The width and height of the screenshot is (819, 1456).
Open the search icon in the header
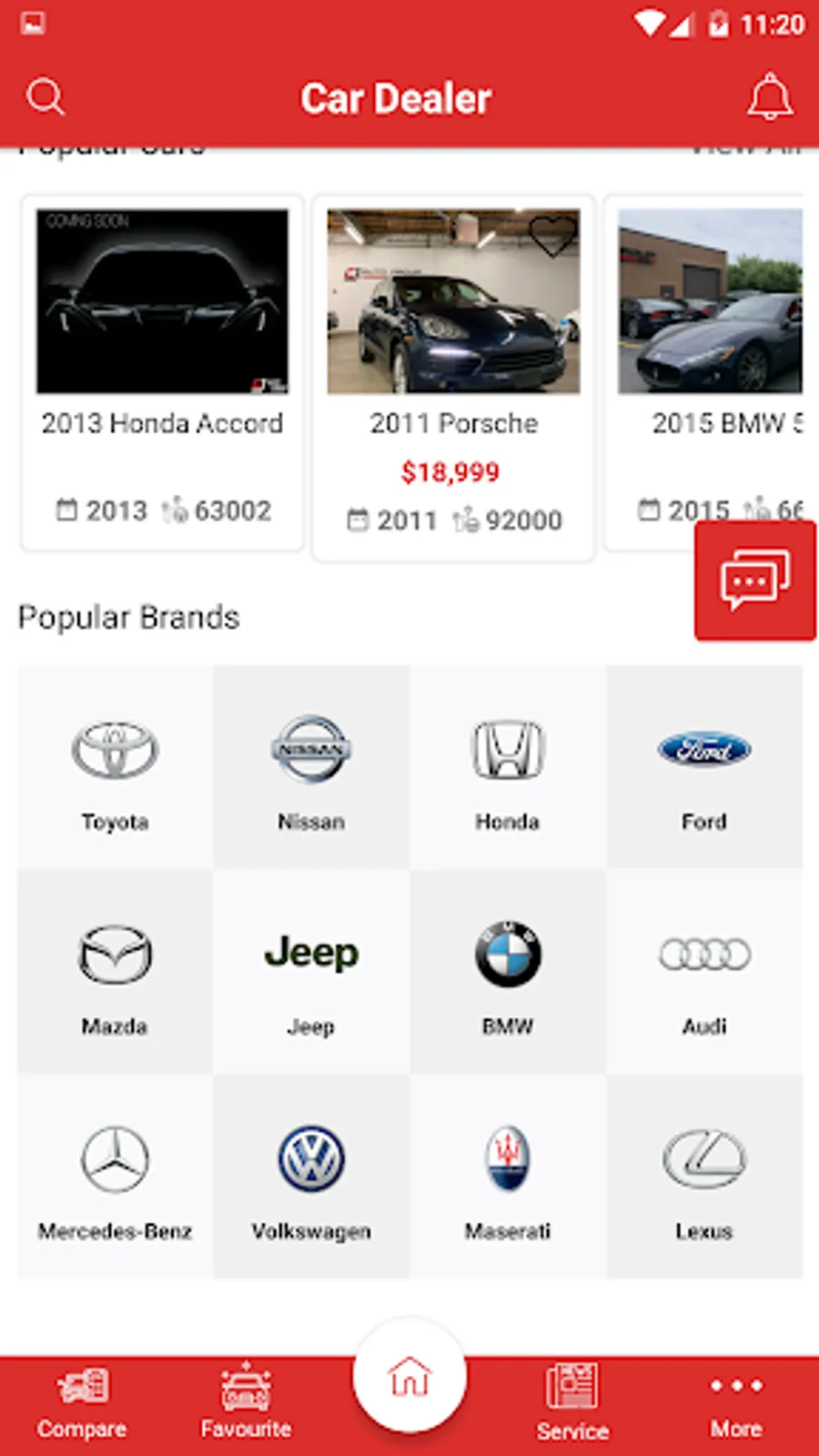45,96
